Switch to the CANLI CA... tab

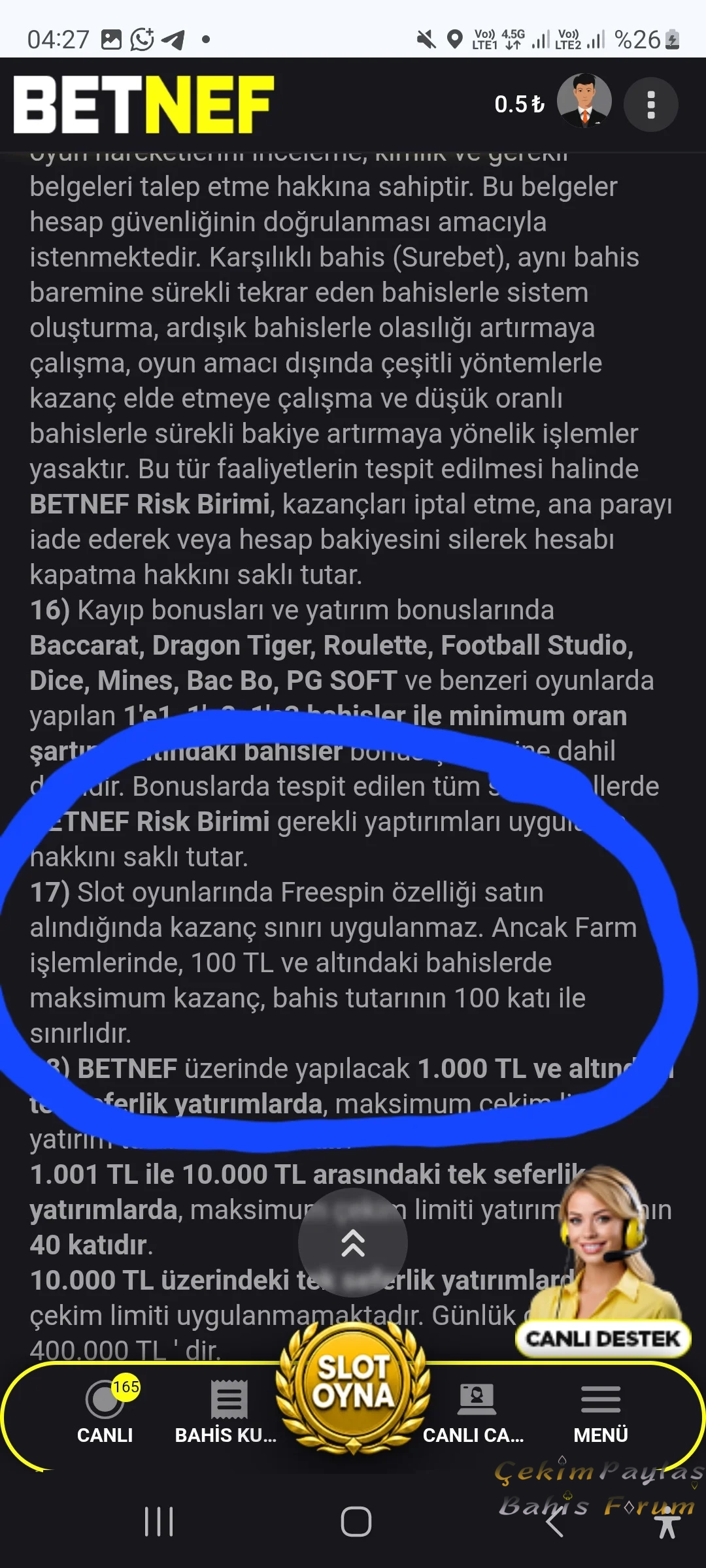tap(474, 1413)
